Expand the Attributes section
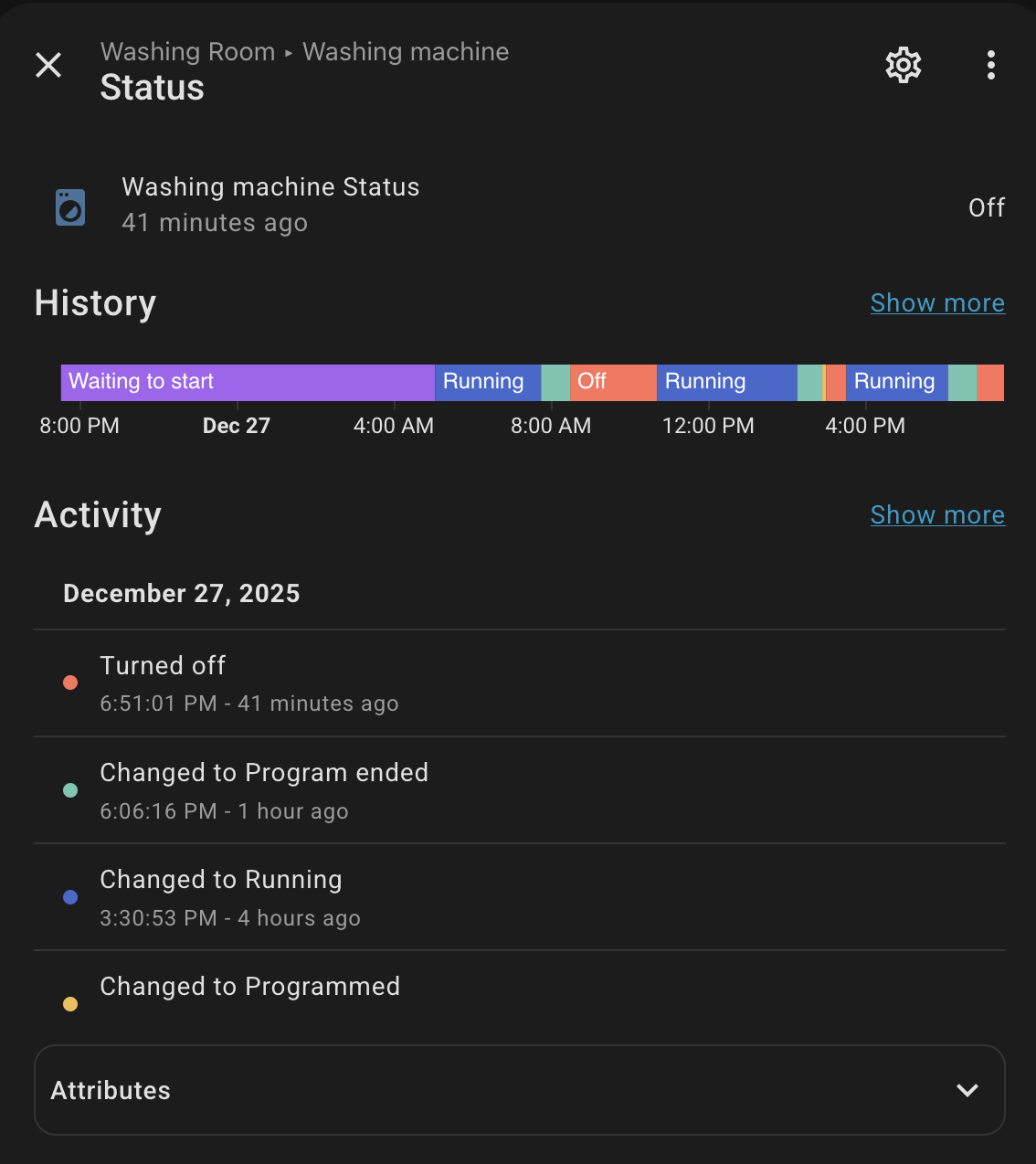This screenshot has height=1164, width=1036. coord(519,1090)
